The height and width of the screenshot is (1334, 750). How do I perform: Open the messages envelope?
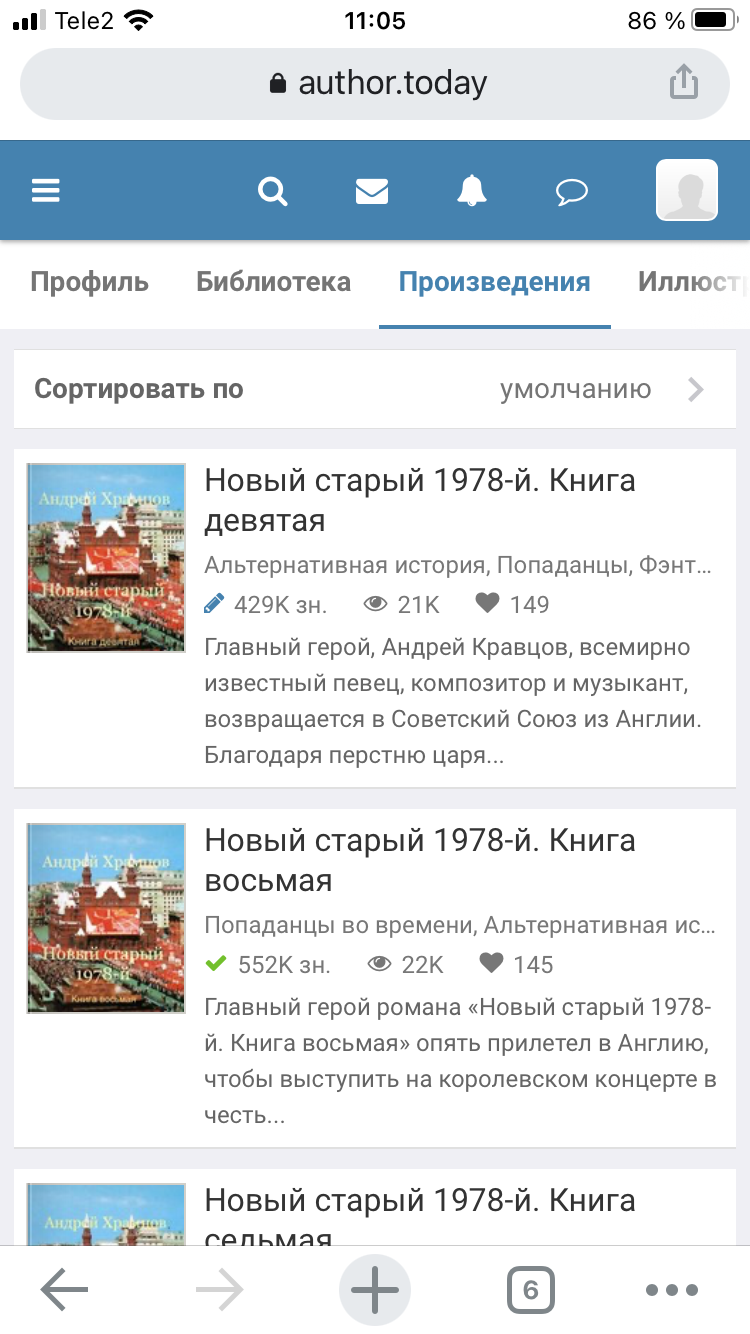[x=371, y=190]
